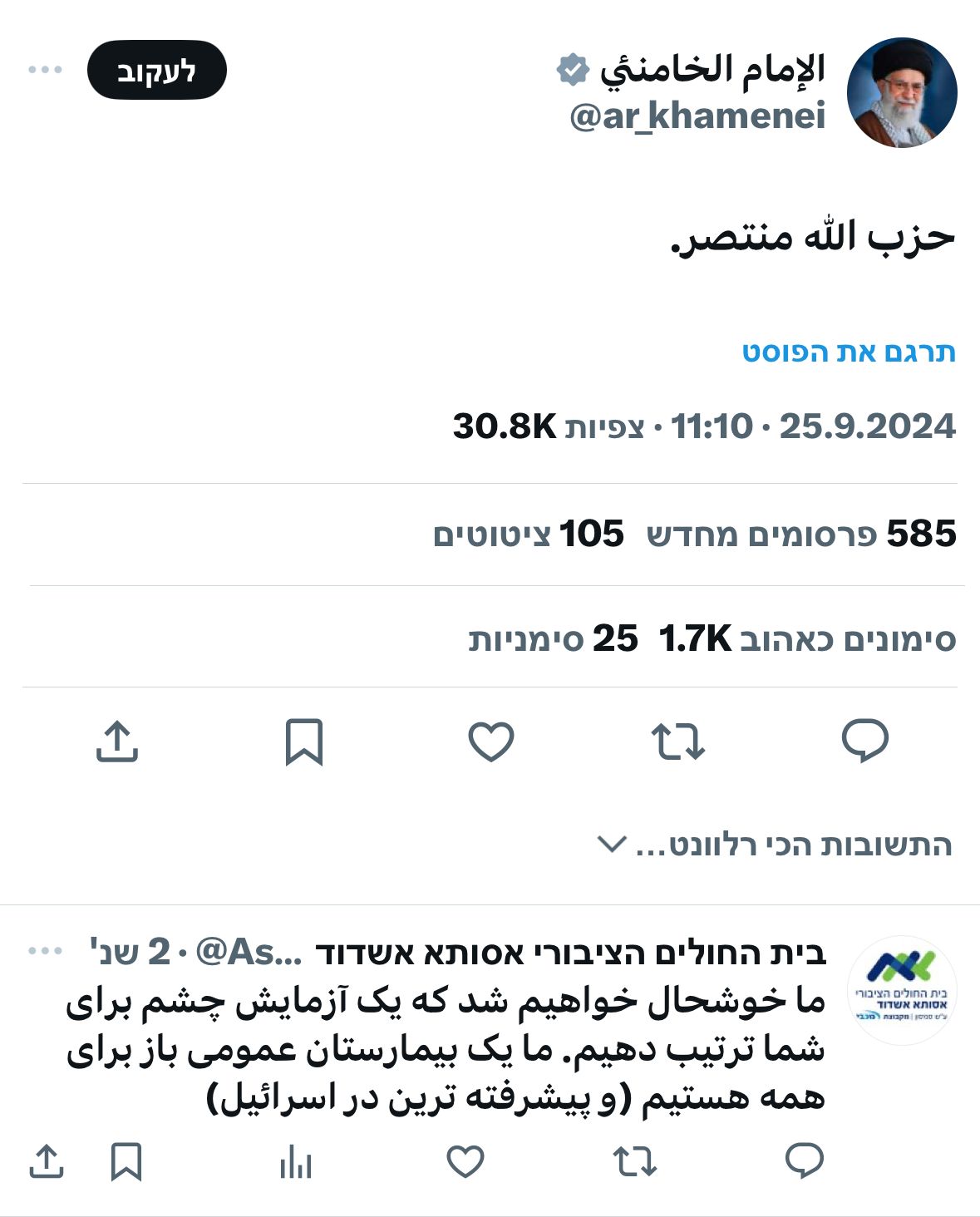The height and width of the screenshot is (1217, 980).
Task: Like the Assuta Ashdod reply
Action: (465, 1160)
